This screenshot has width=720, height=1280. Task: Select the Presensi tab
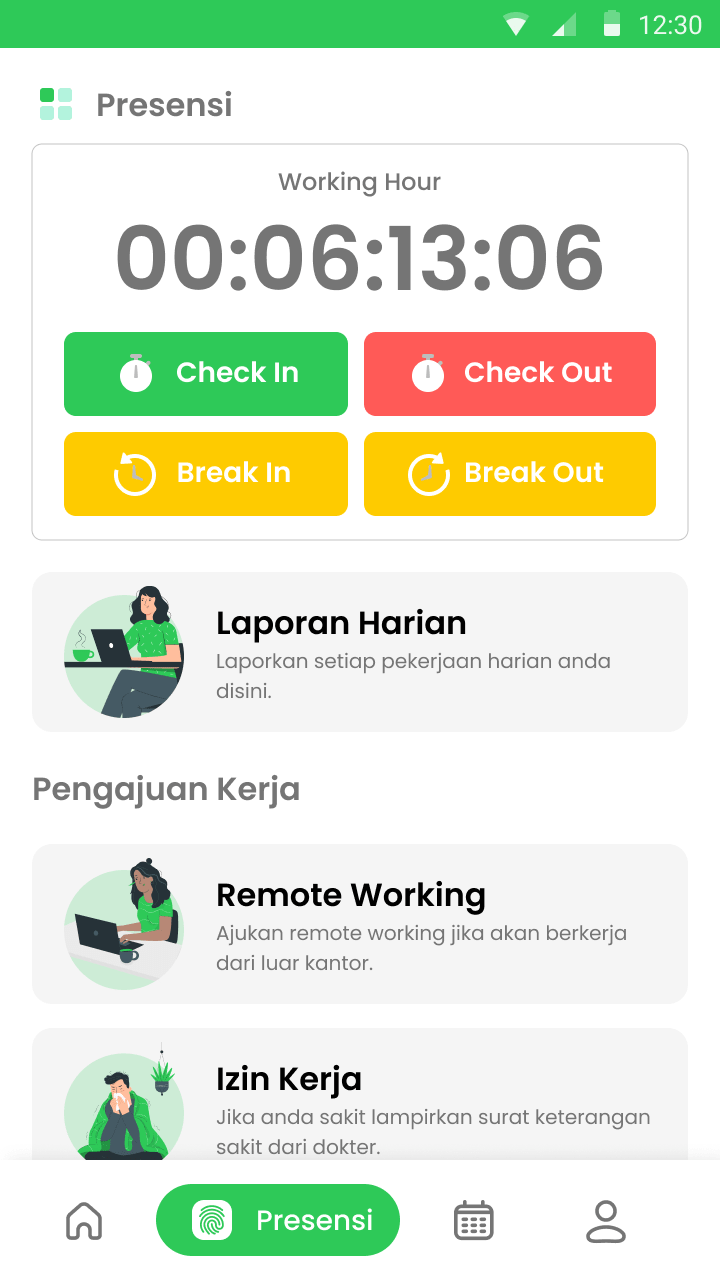[278, 1220]
